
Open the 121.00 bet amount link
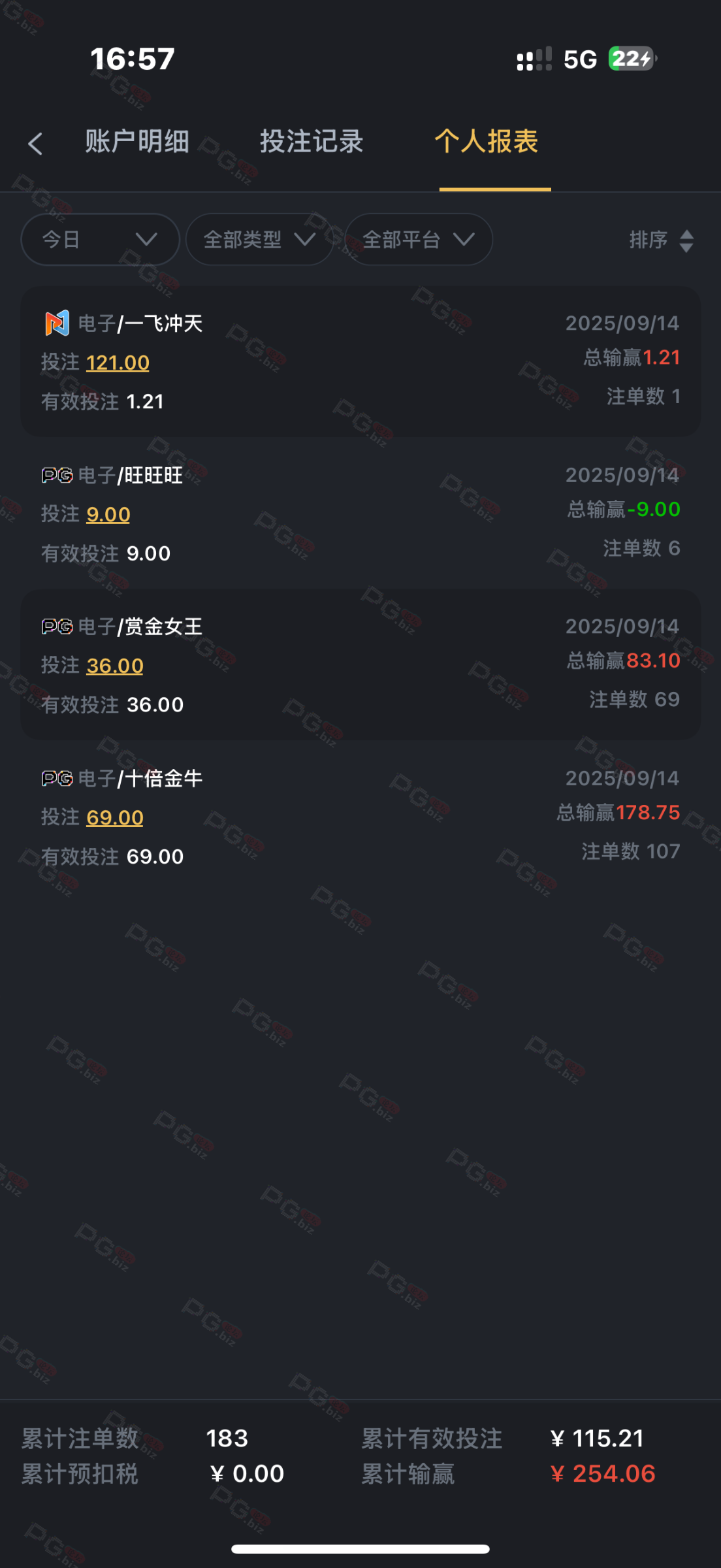118,363
